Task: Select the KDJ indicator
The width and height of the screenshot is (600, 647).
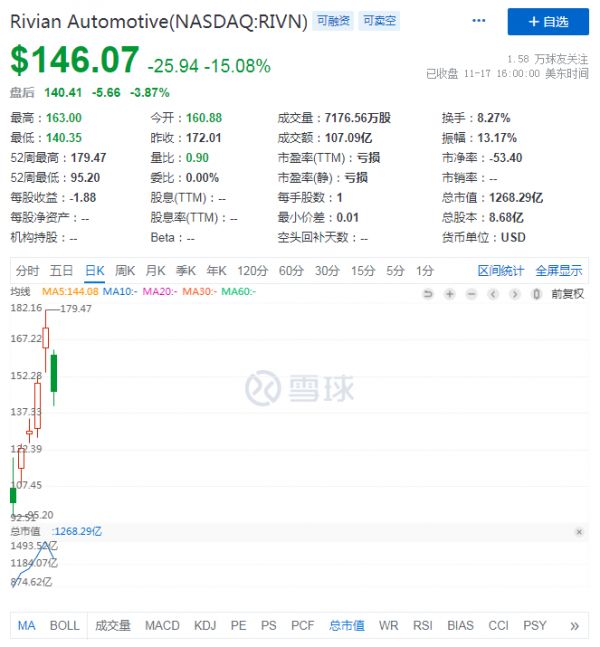Action: 205,626
